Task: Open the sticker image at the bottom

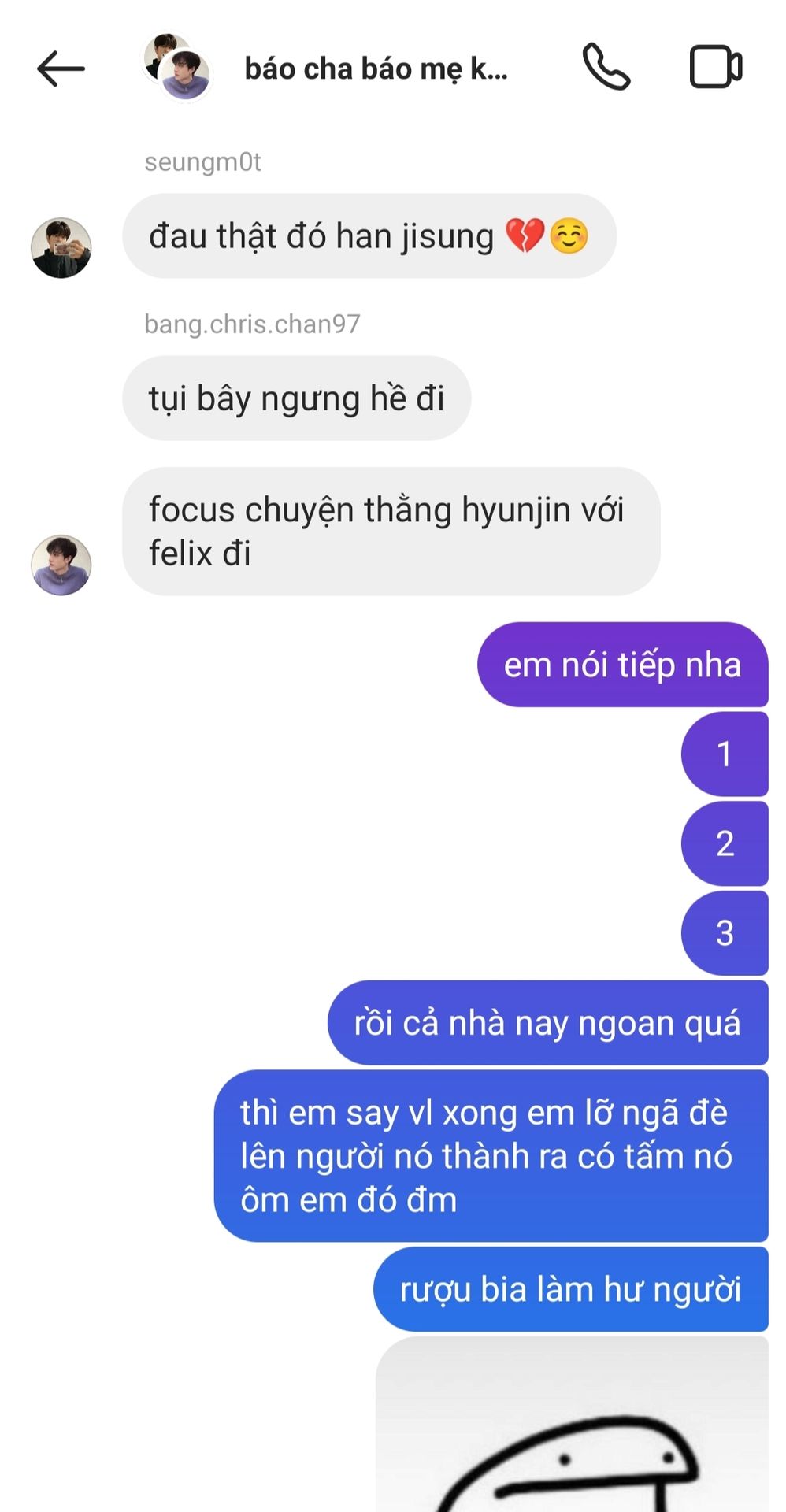Action: (572, 1424)
